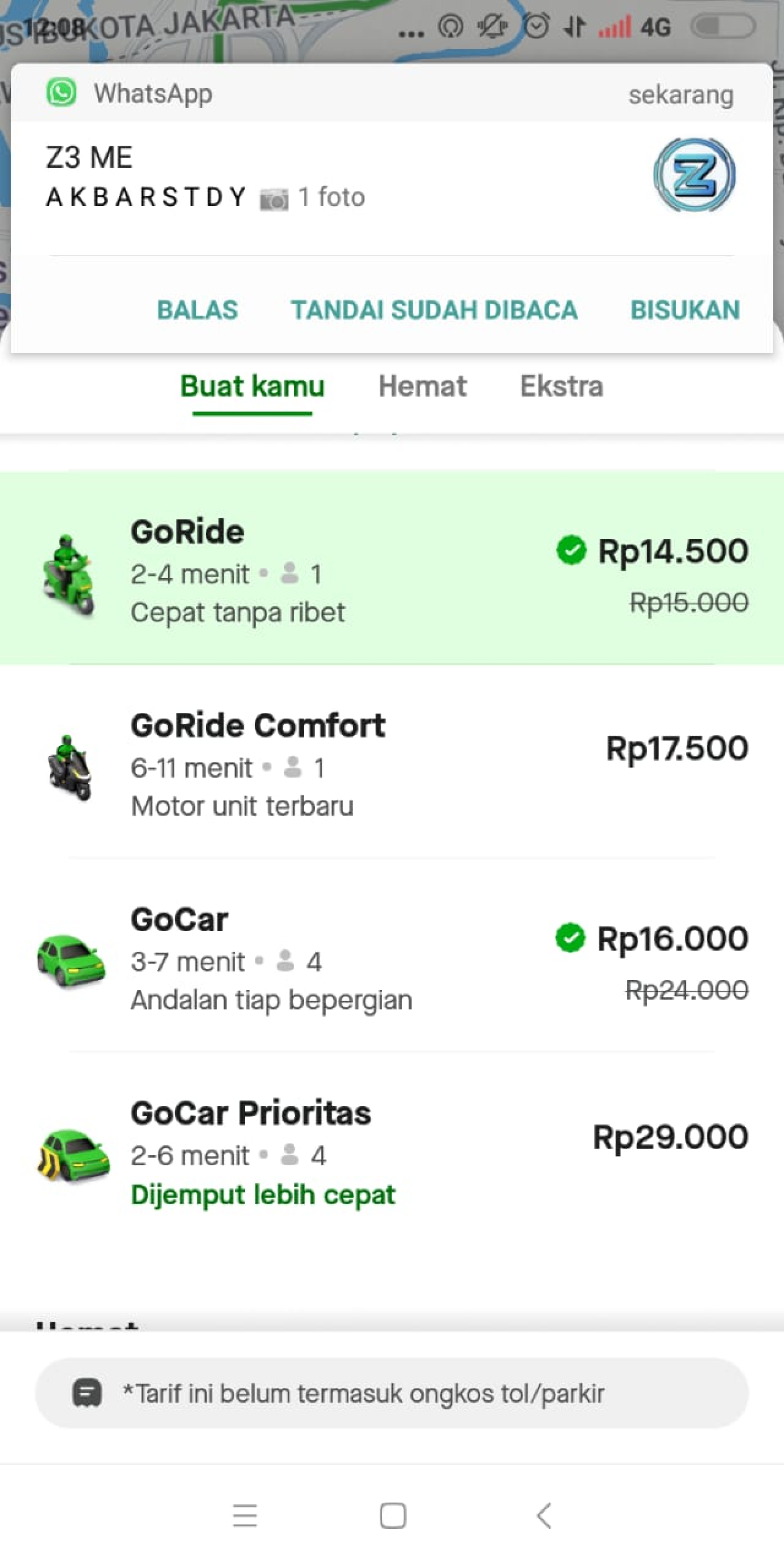Select GoRide Comfort for Rp17.500

(392, 763)
